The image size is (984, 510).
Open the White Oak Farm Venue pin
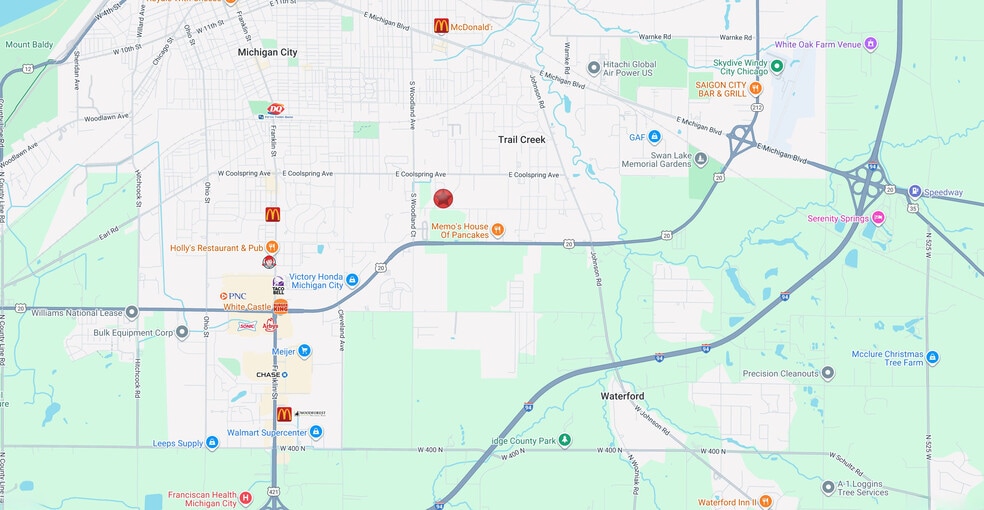870,44
